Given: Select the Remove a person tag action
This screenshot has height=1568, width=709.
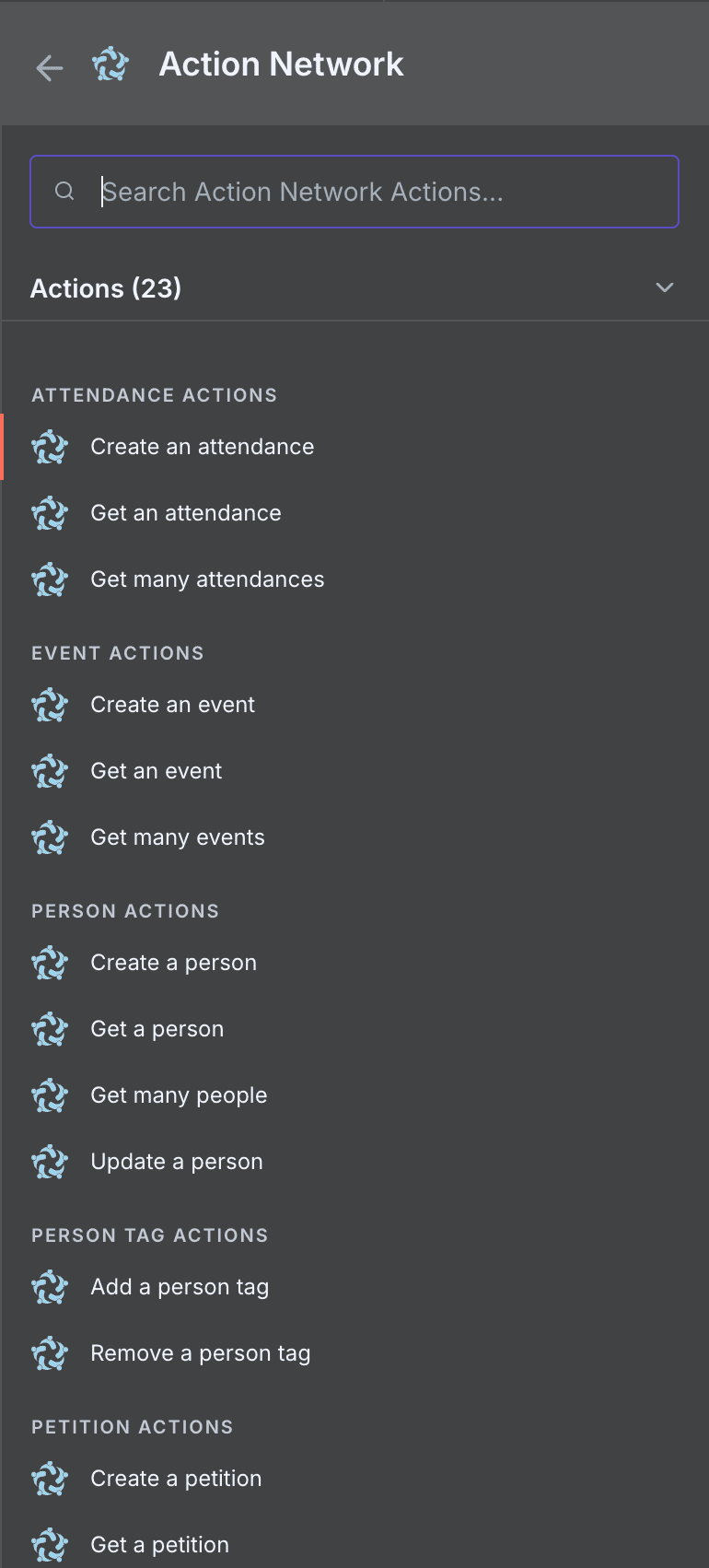Looking at the screenshot, I should point(200,1353).
